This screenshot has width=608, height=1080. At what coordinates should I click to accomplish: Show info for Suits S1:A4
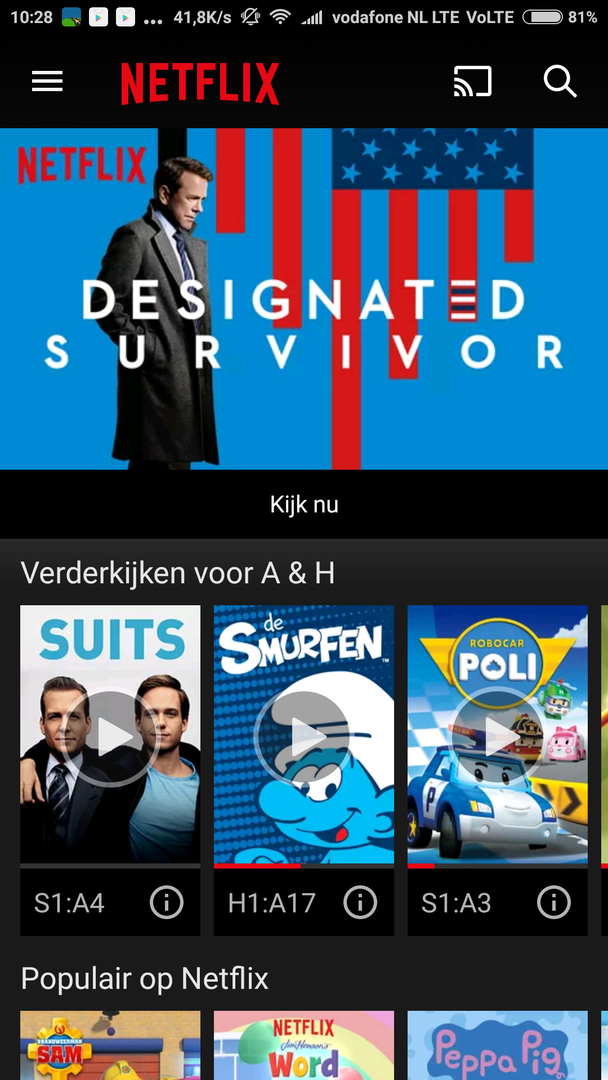(166, 903)
